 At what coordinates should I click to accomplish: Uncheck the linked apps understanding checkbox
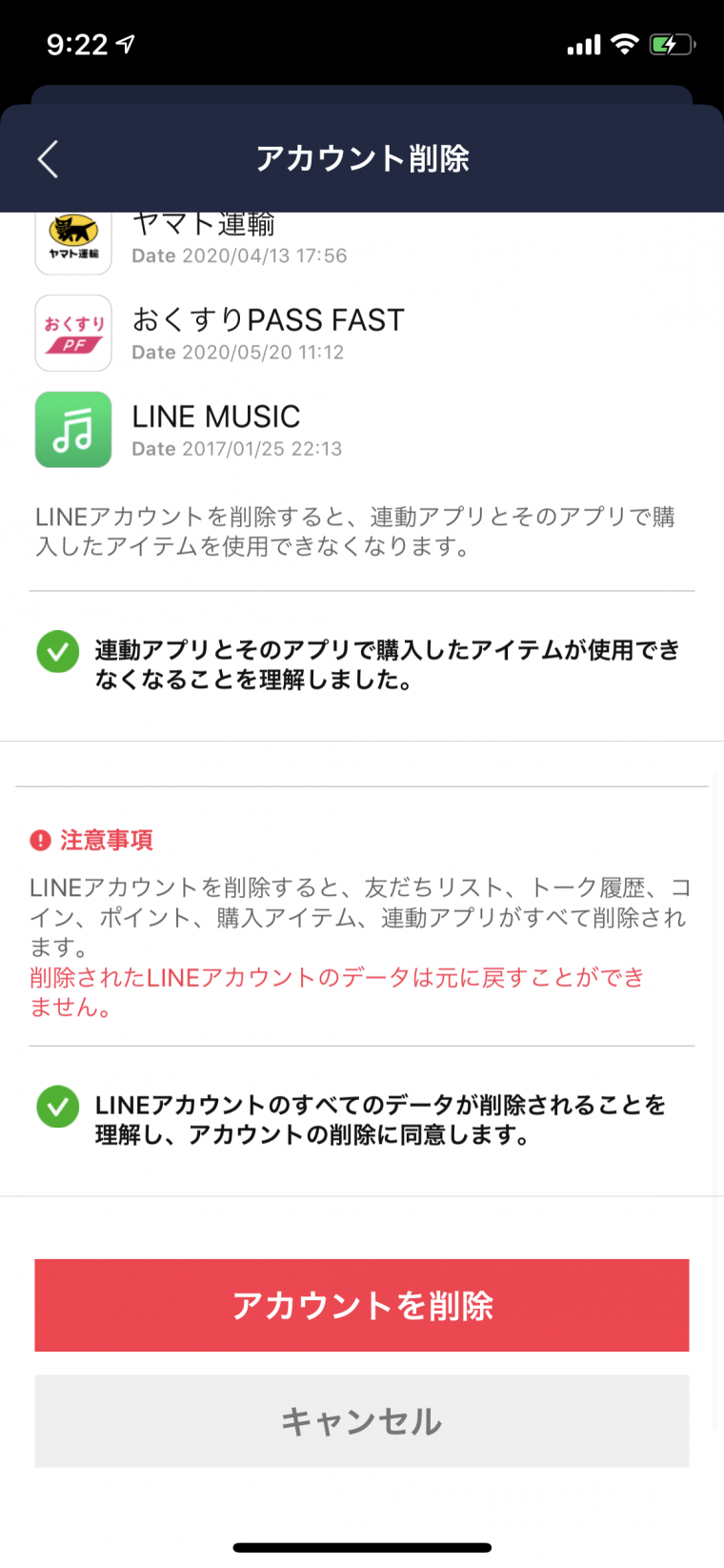[x=58, y=652]
